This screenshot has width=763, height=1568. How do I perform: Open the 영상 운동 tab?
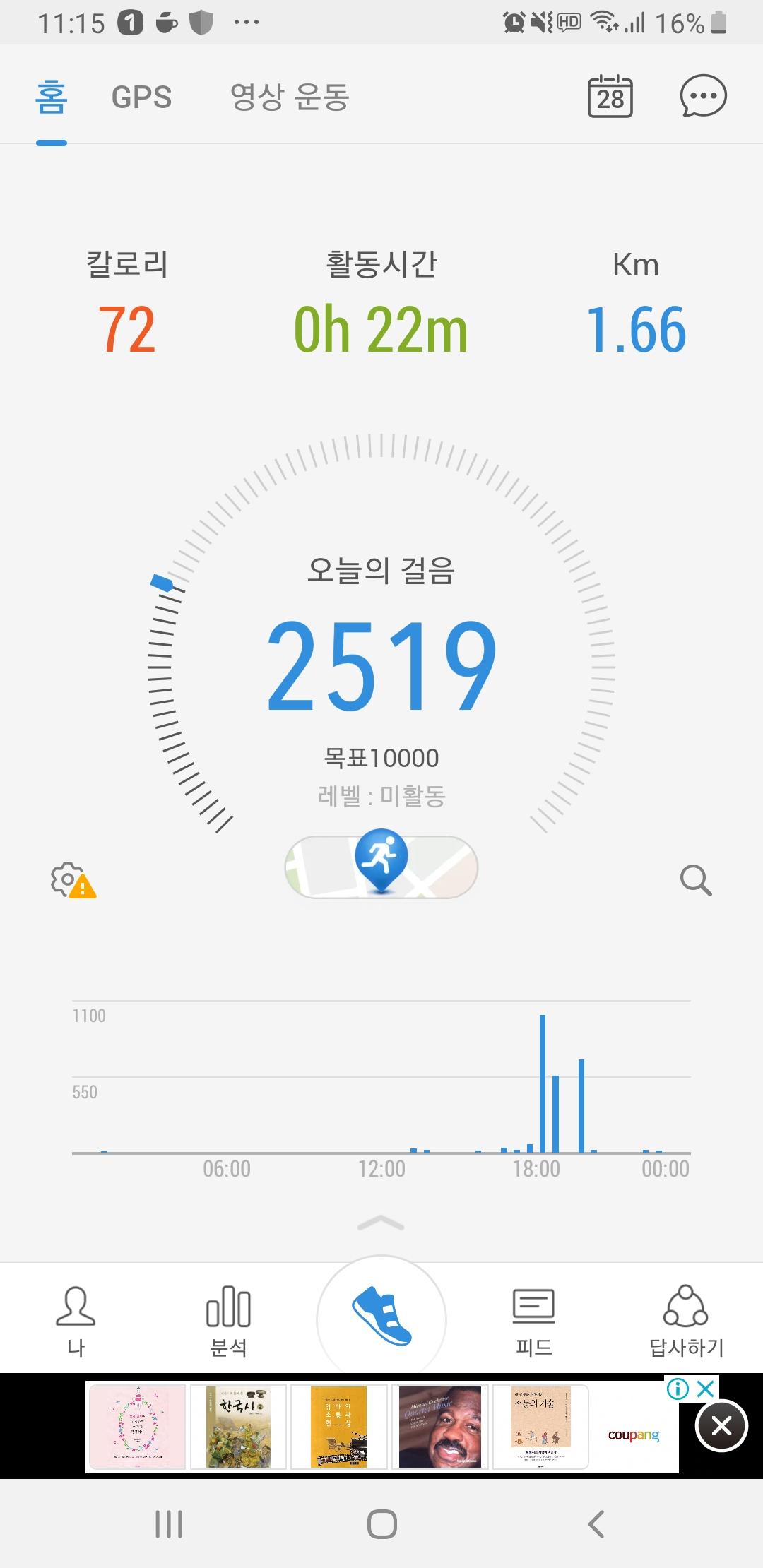290,97
